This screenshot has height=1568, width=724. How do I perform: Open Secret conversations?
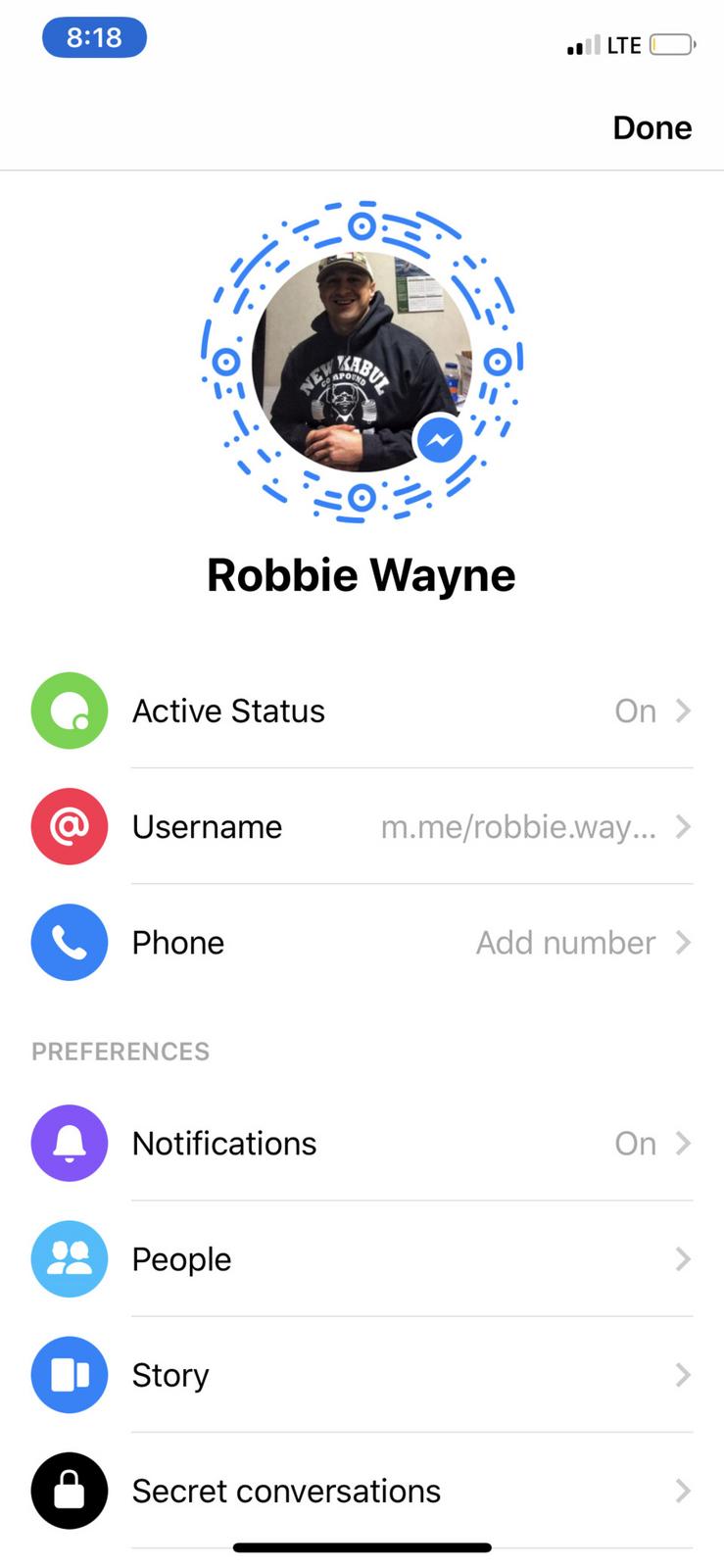[362, 1490]
